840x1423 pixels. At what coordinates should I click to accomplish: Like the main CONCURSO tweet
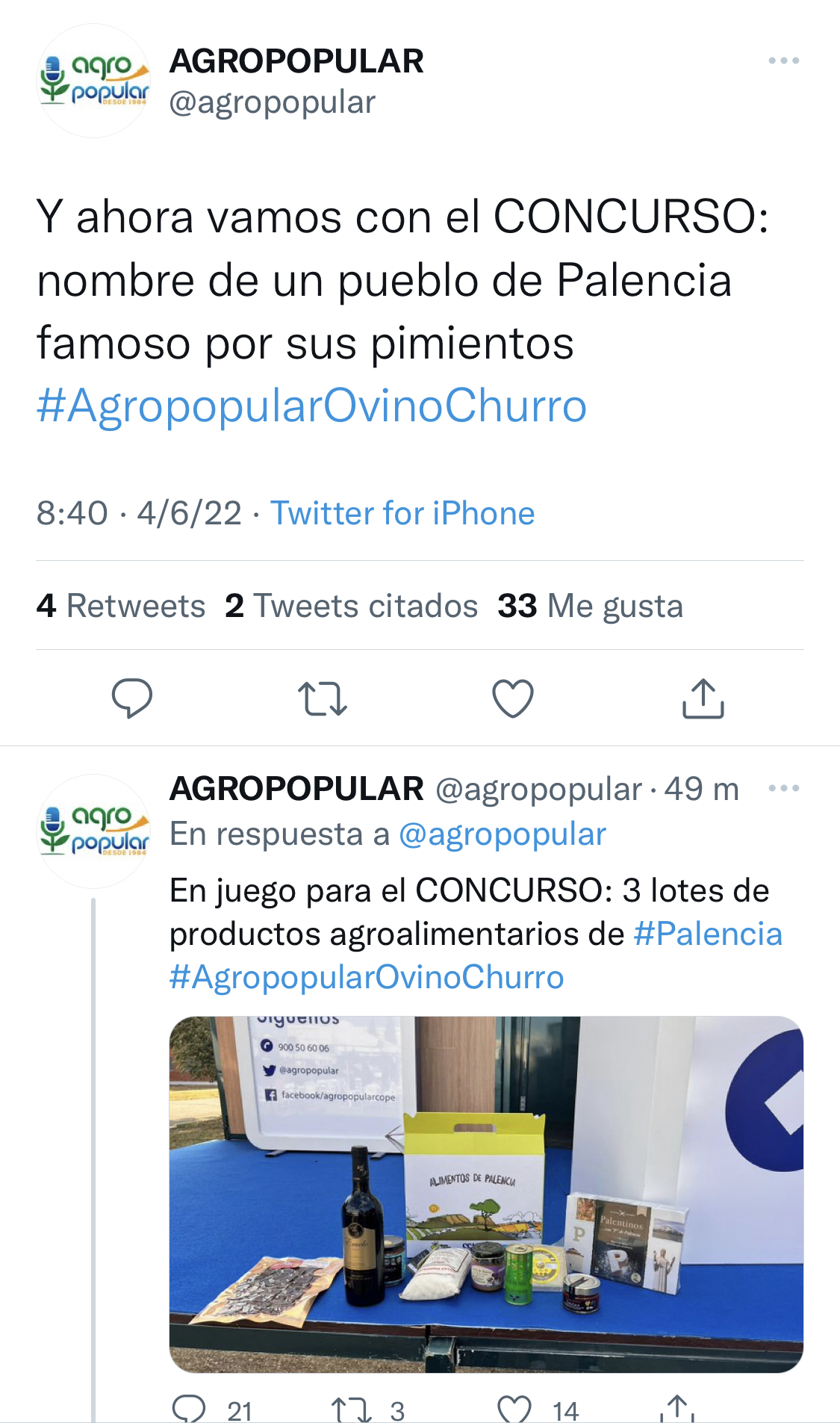(513, 698)
